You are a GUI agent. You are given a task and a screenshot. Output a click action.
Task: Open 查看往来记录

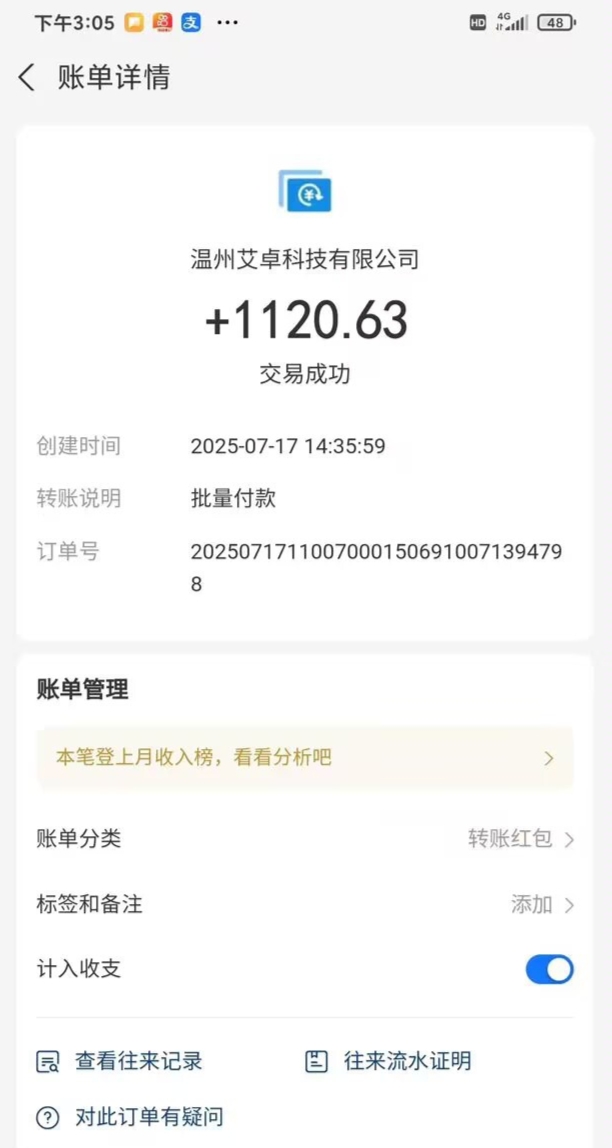coord(119,1061)
